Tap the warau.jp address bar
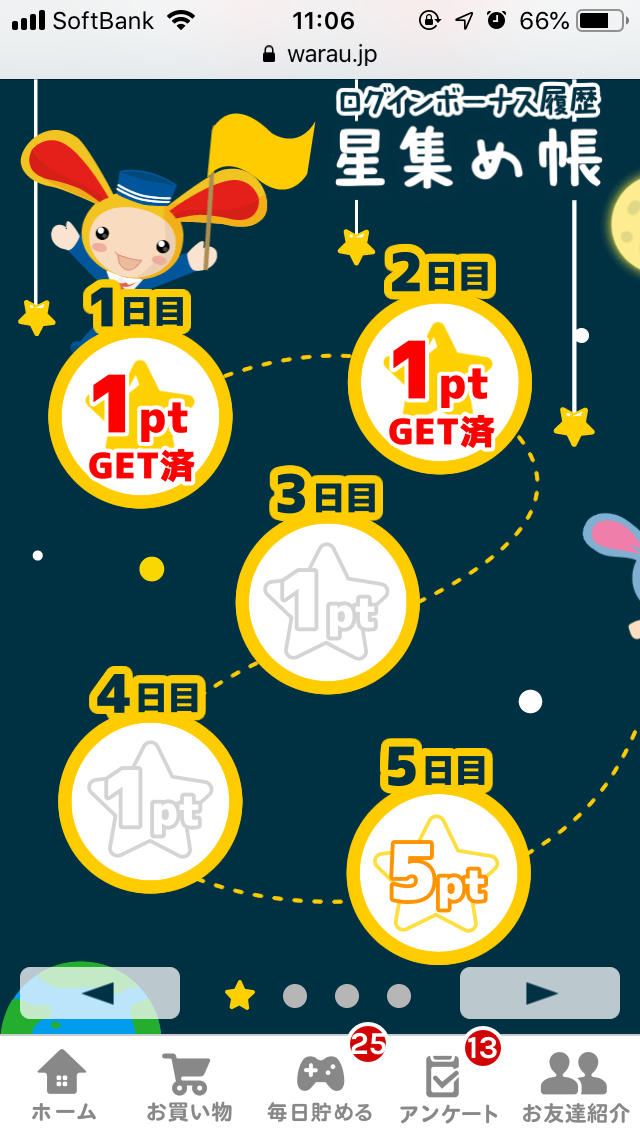 tap(320, 54)
